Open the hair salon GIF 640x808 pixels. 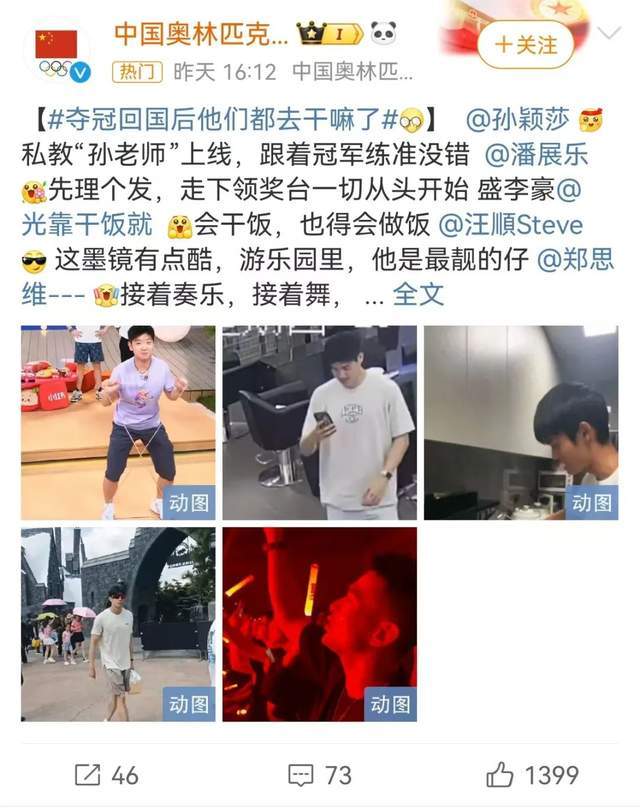pos(319,422)
